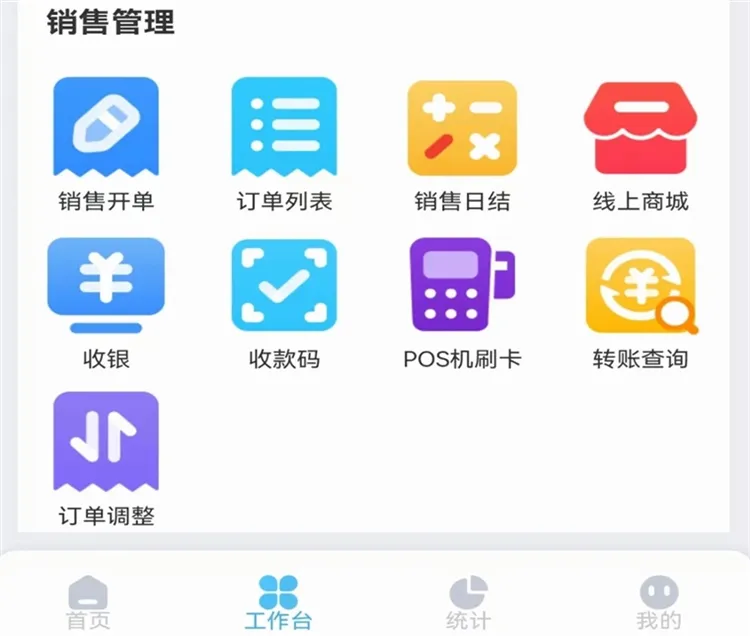
Task: Switch to the 统计 tab
Action: [468, 603]
